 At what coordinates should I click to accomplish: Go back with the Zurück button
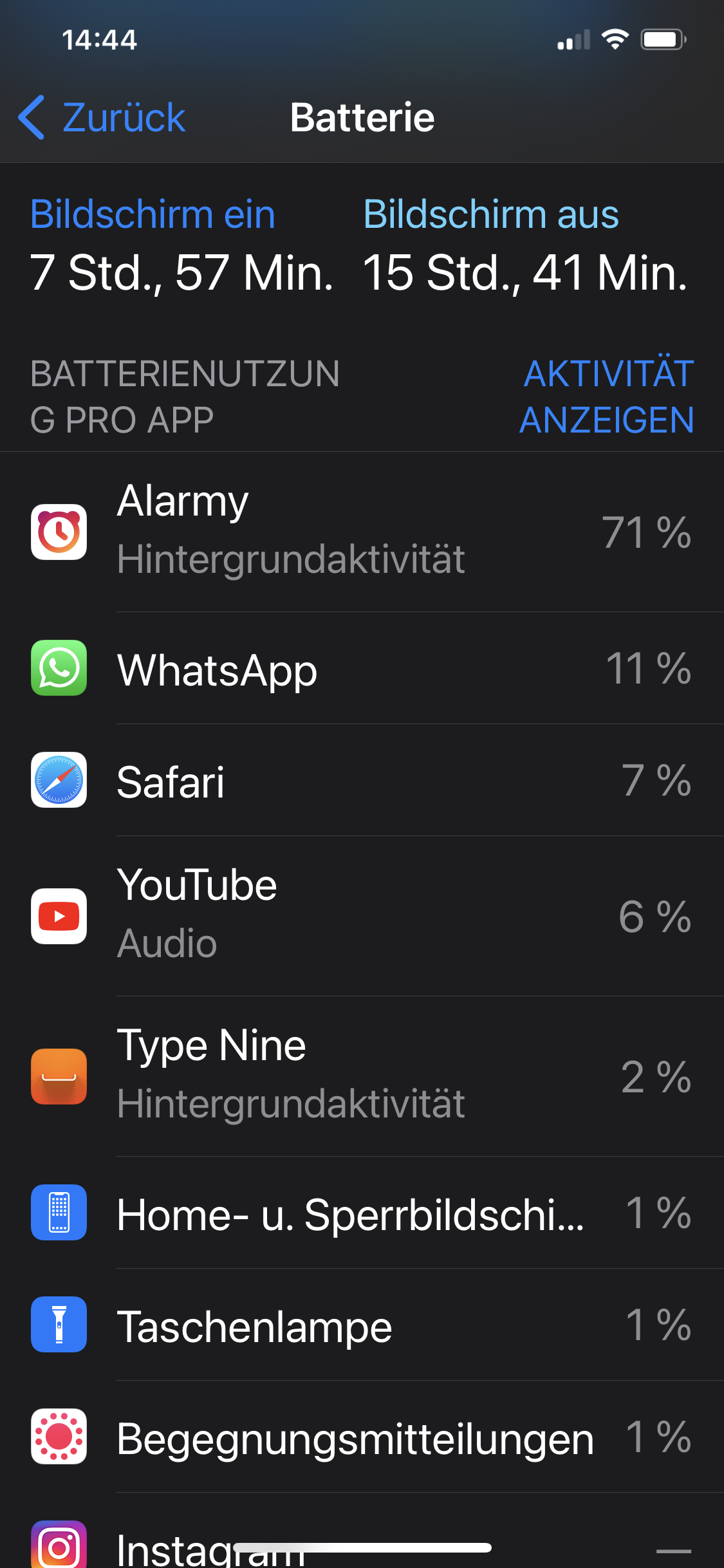103,118
